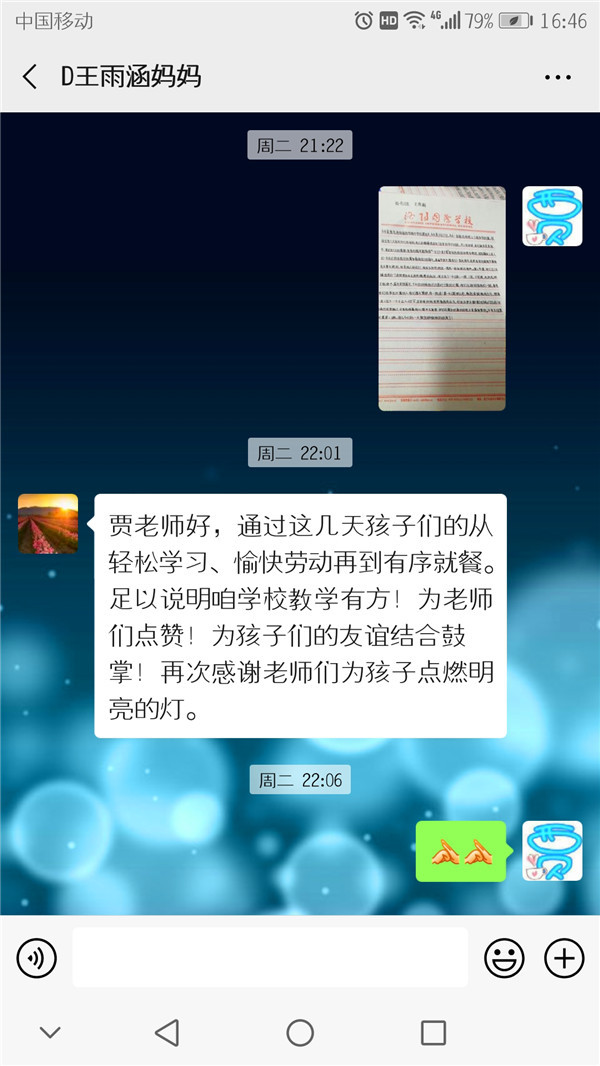600x1066 pixels.
Task: Open the plus attachment menu
Action: (564, 959)
